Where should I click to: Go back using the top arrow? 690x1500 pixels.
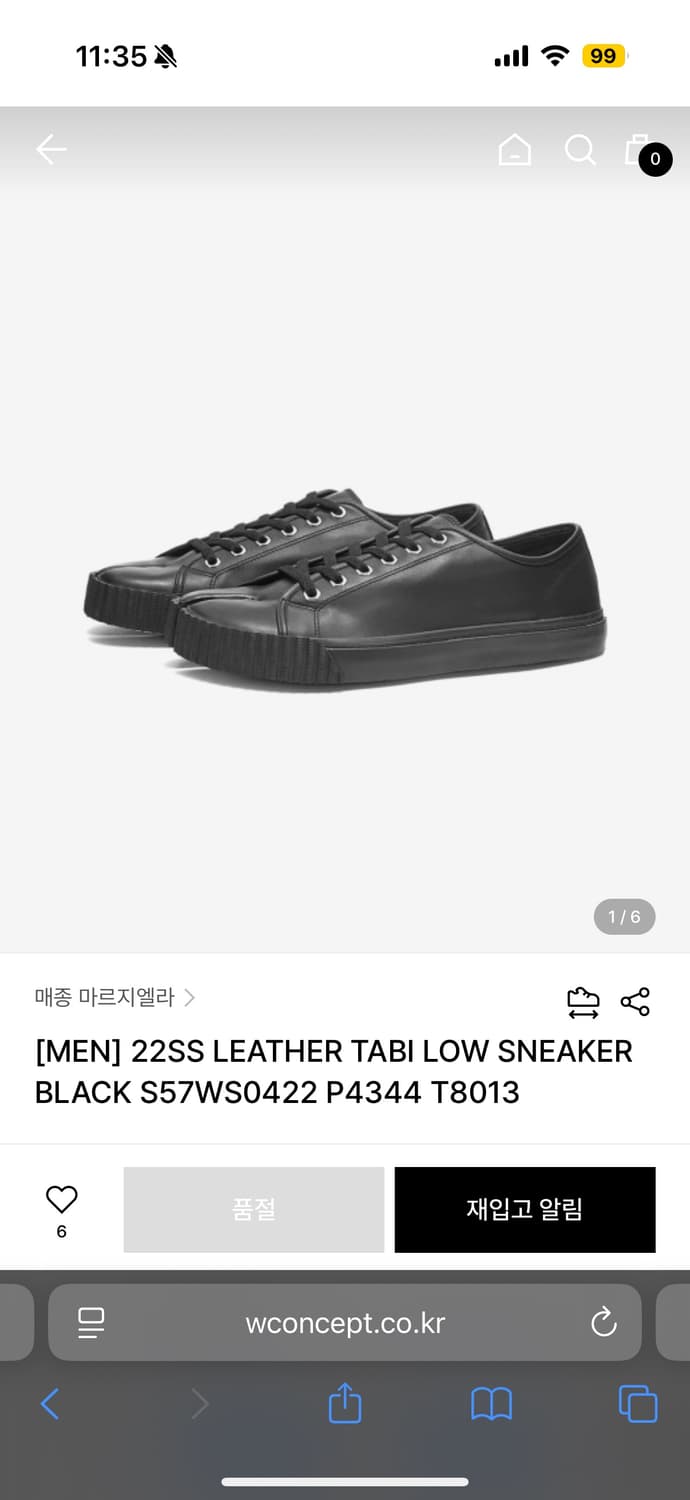51,150
